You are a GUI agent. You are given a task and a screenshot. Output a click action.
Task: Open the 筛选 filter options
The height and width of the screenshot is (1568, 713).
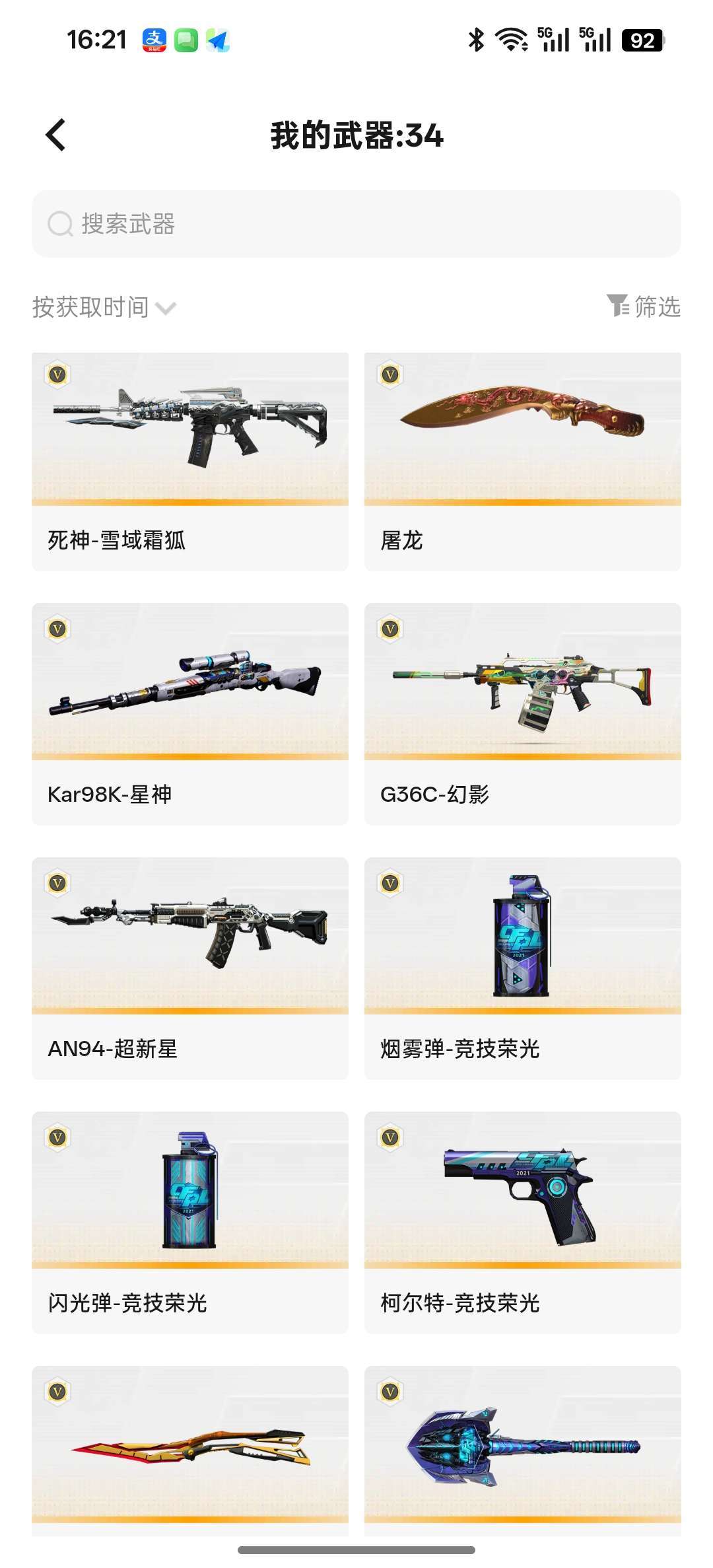click(644, 306)
